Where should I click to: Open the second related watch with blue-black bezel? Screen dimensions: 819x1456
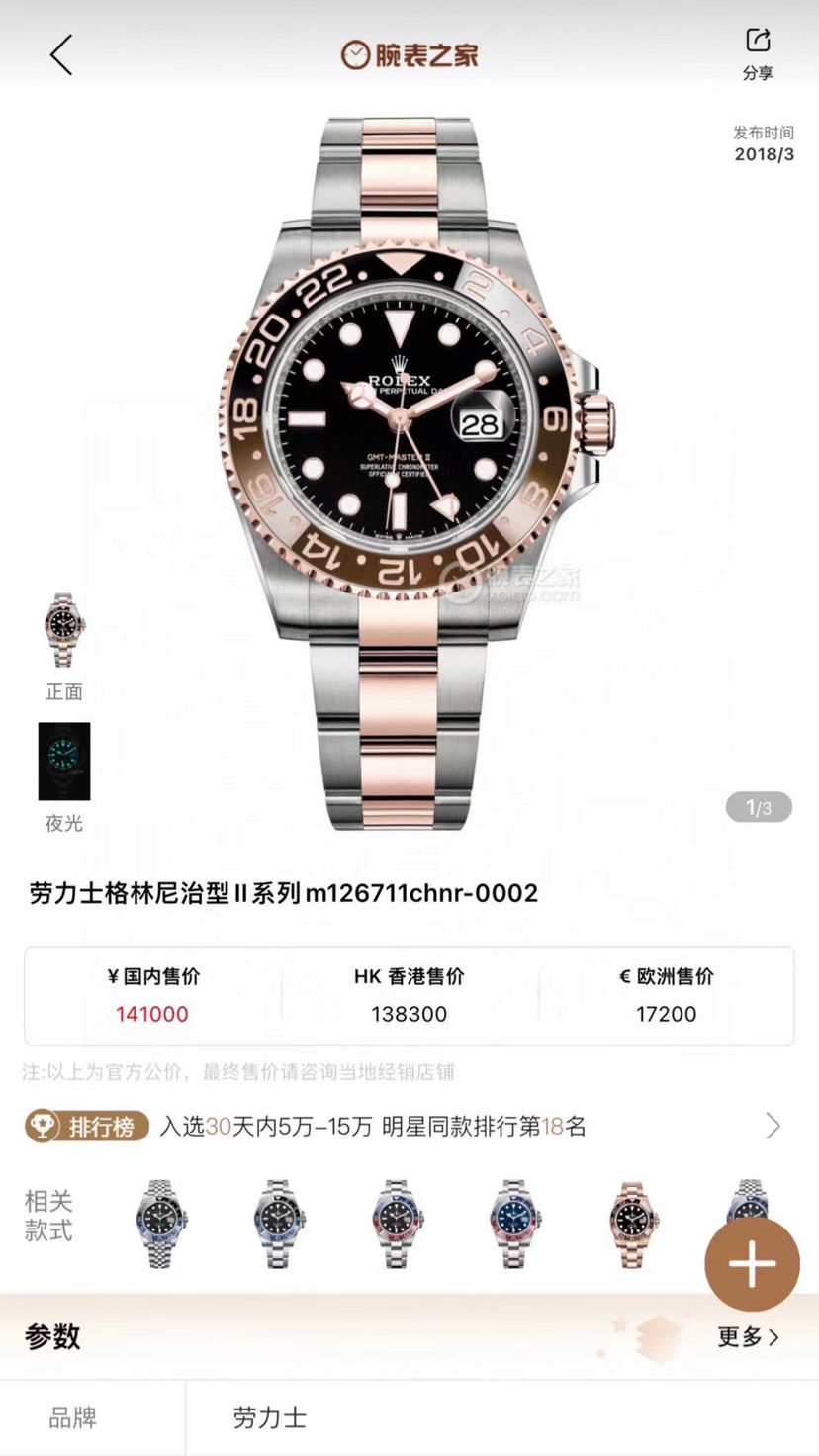[280, 1224]
